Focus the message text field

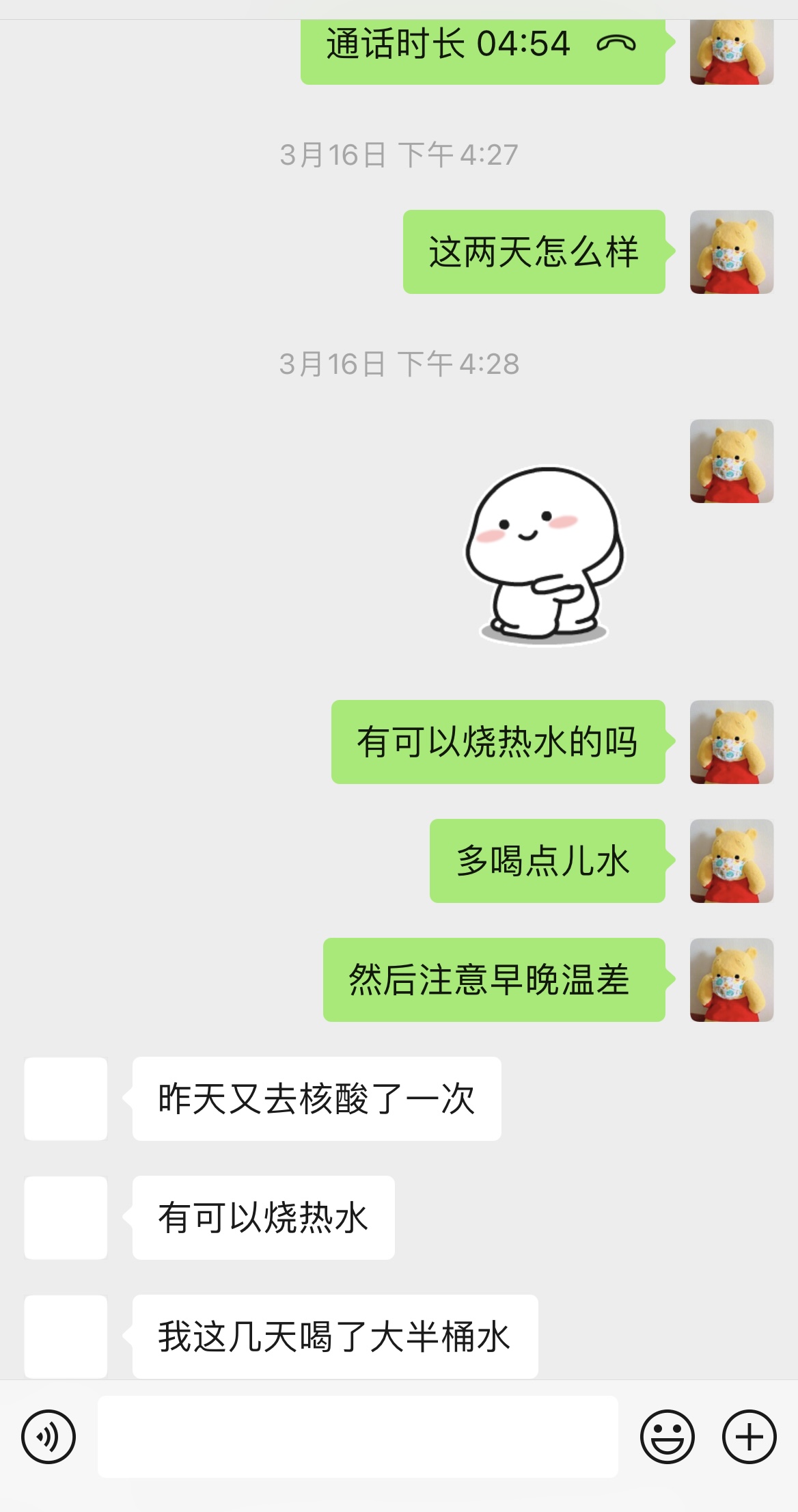click(357, 1437)
